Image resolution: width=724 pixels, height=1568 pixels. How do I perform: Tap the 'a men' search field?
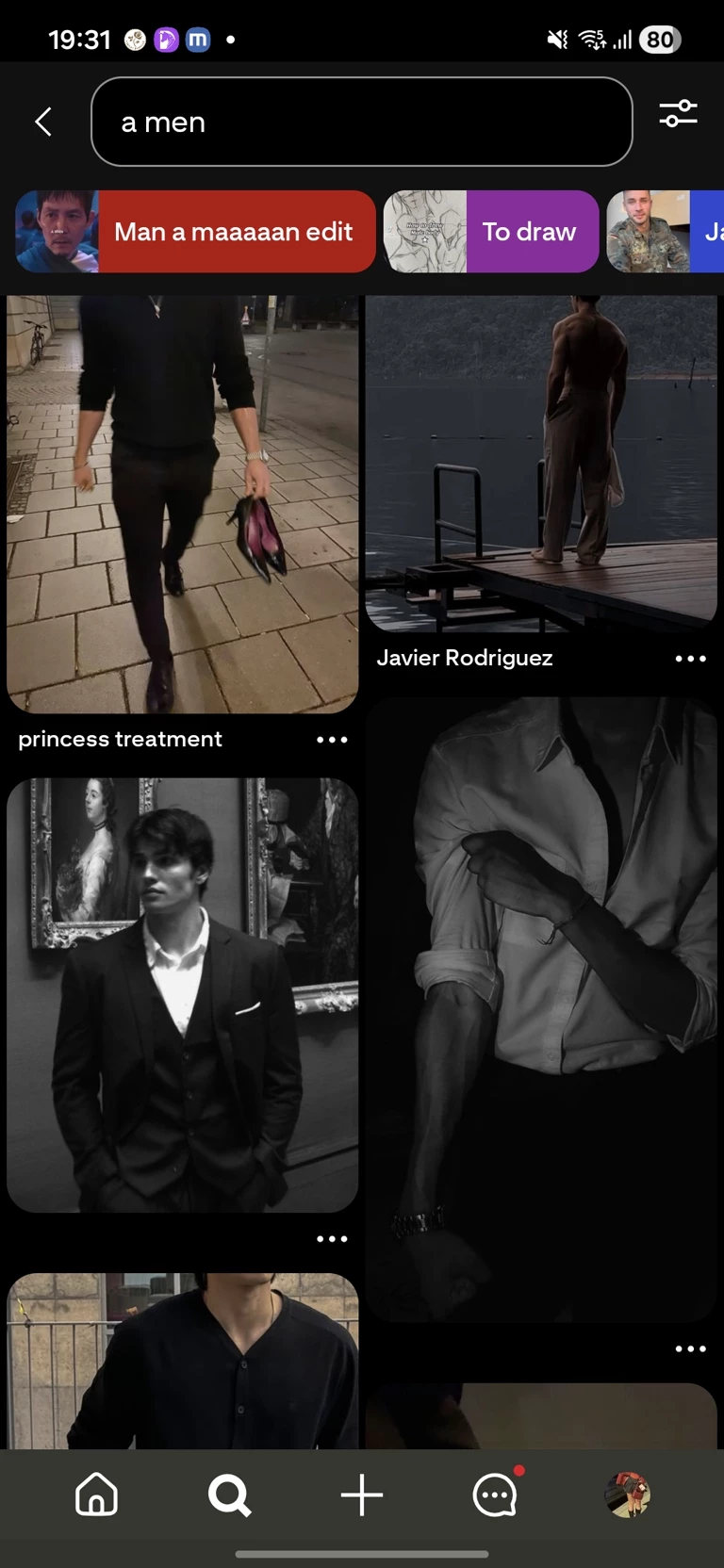[361, 122]
